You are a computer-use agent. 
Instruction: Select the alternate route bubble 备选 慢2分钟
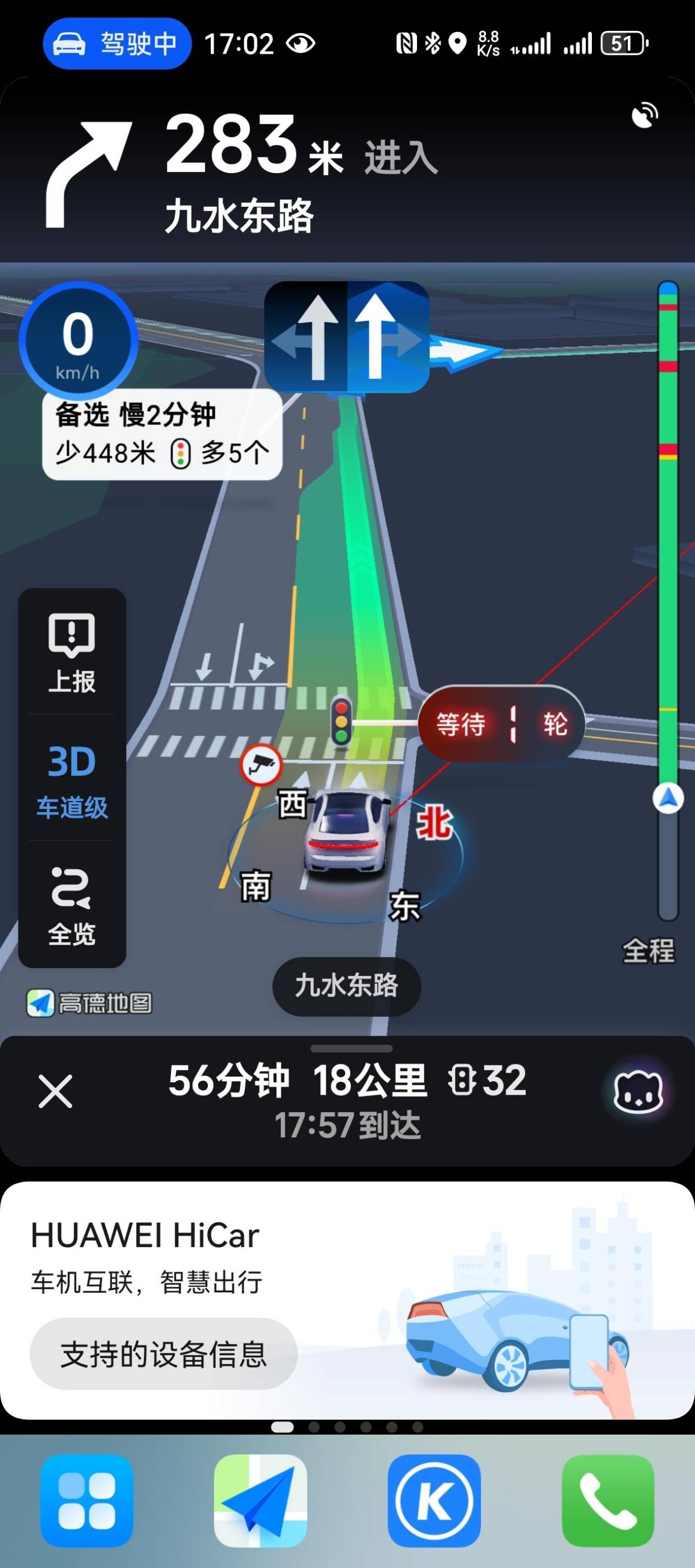162,434
